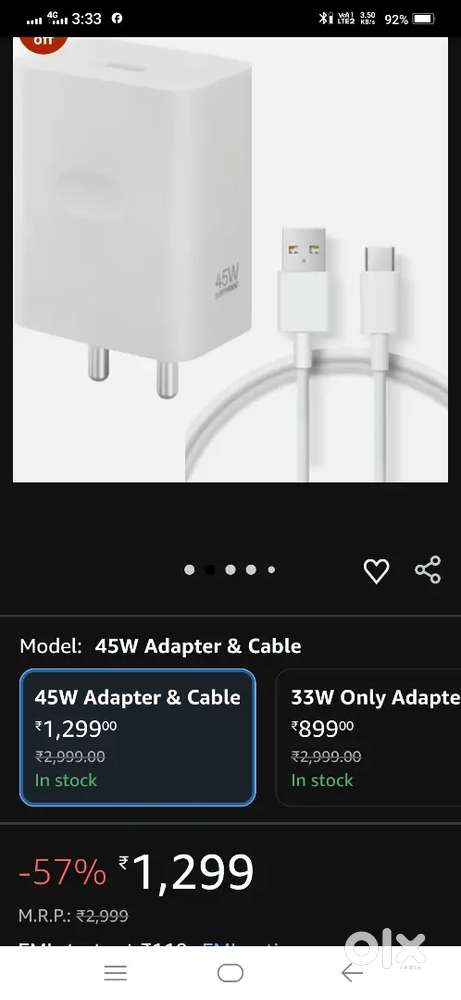Share this product listing

coord(428,570)
